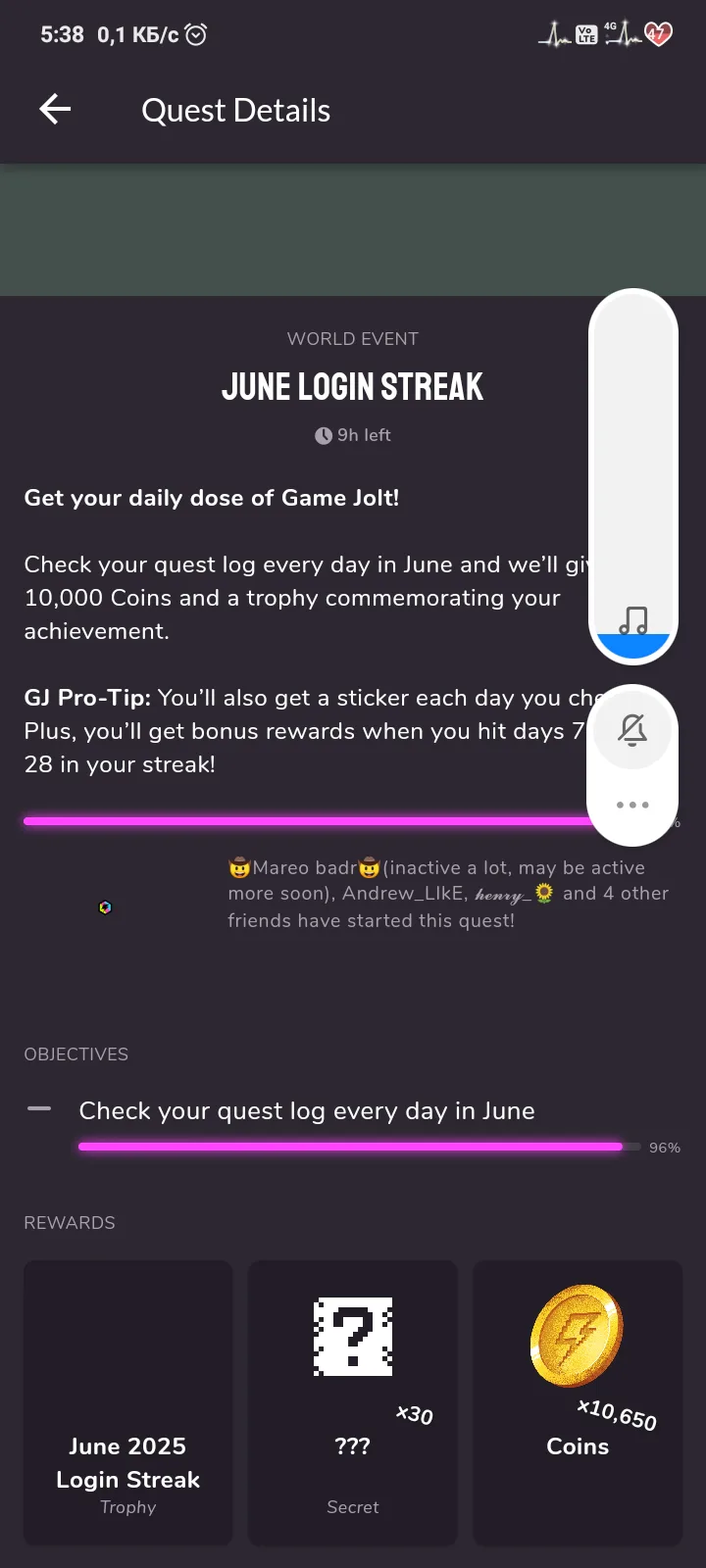The height and width of the screenshot is (1568, 706).
Task: Collapse the quest log objective
Action: click(39, 1109)
